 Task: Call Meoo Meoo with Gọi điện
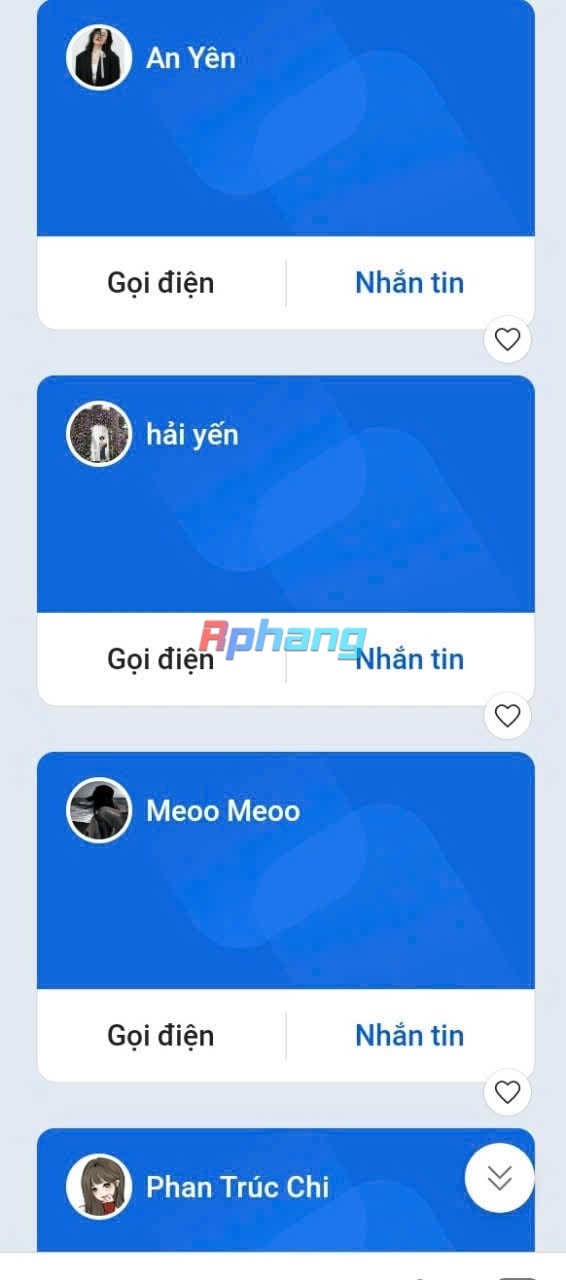tap(161, 1035)
